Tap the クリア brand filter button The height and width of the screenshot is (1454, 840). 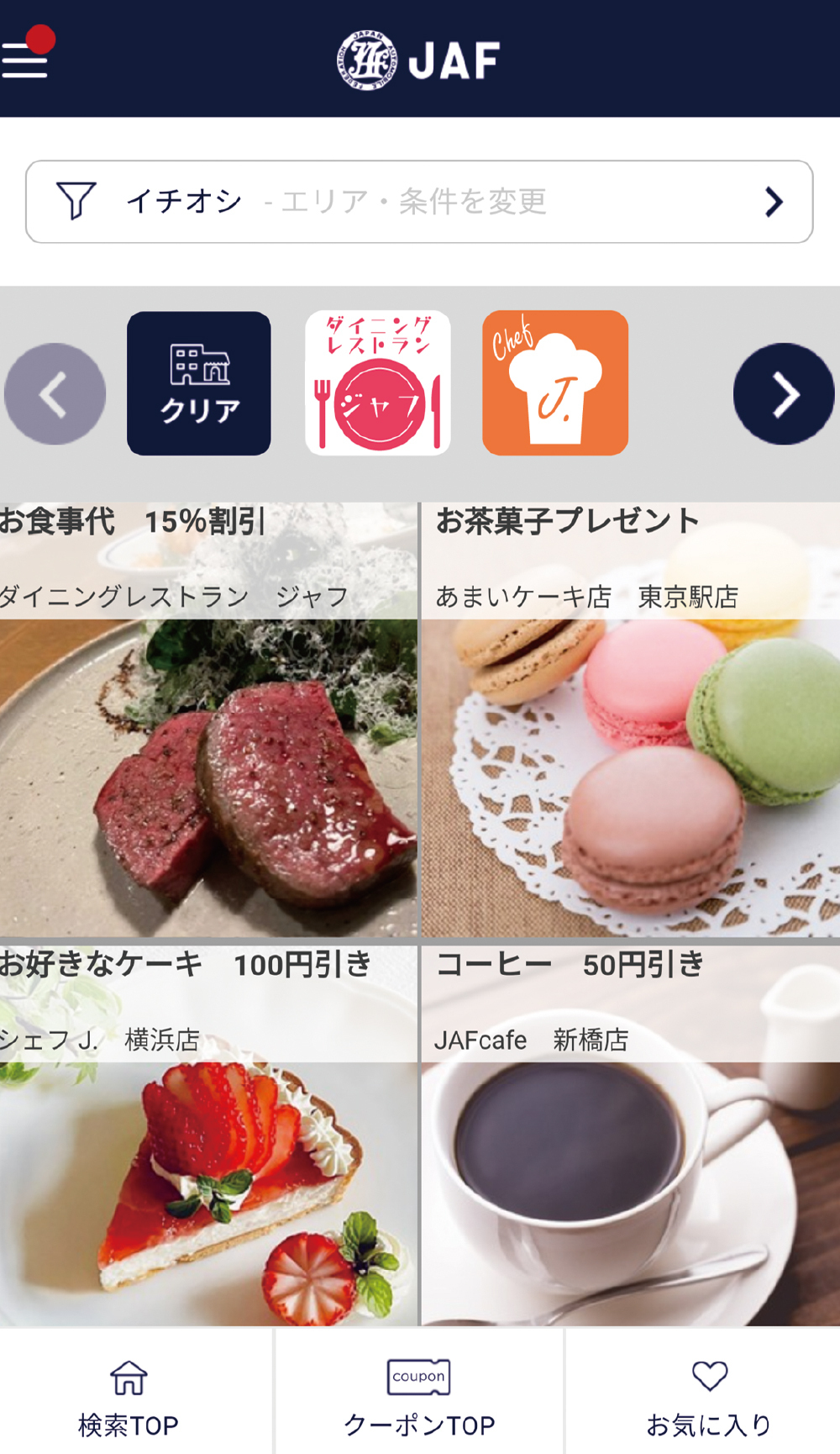(x=199, y=383)
